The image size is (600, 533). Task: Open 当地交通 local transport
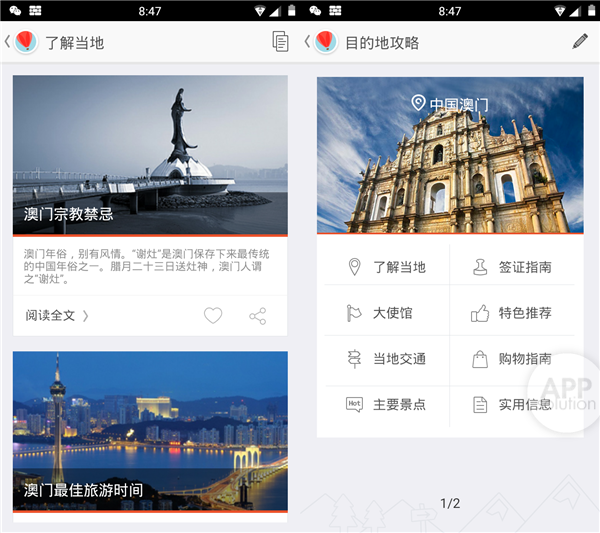coord(386,359)
